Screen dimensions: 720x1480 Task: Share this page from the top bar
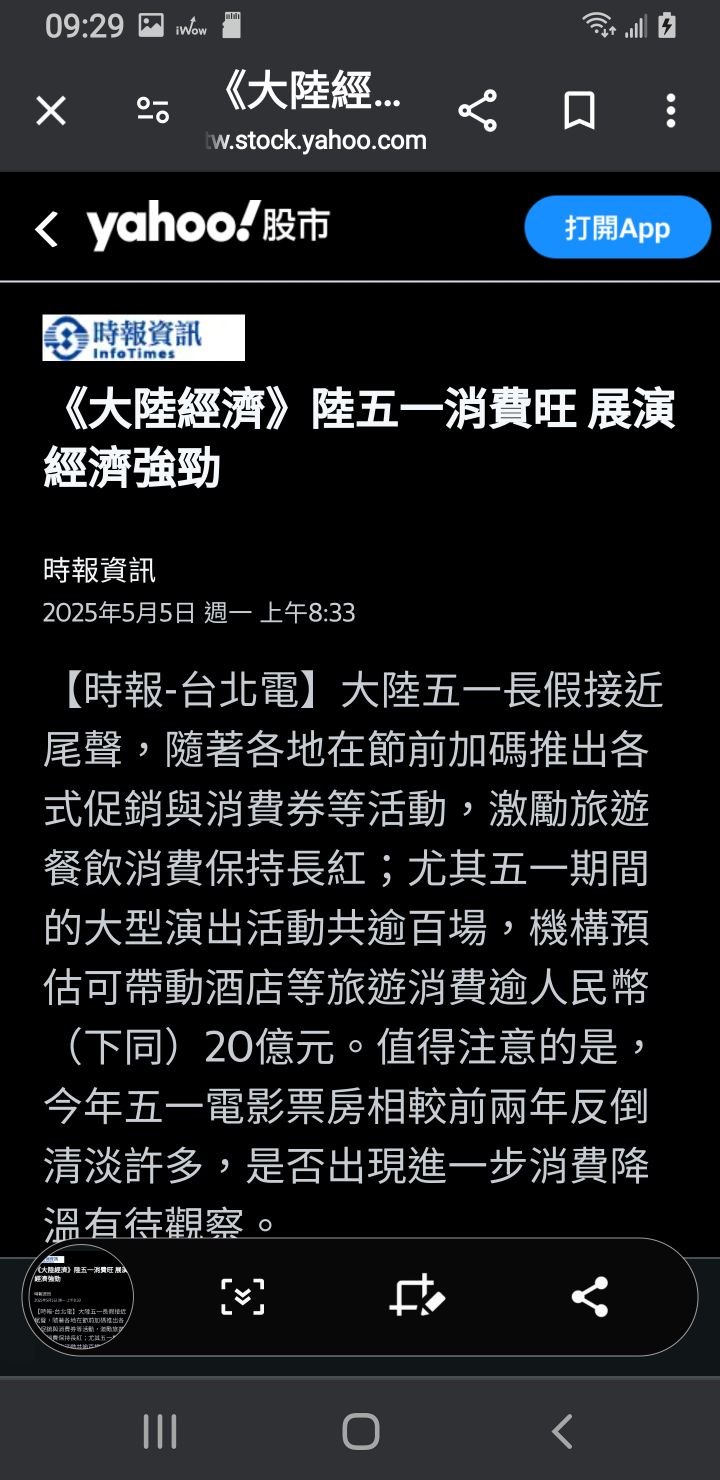(478, 111)
